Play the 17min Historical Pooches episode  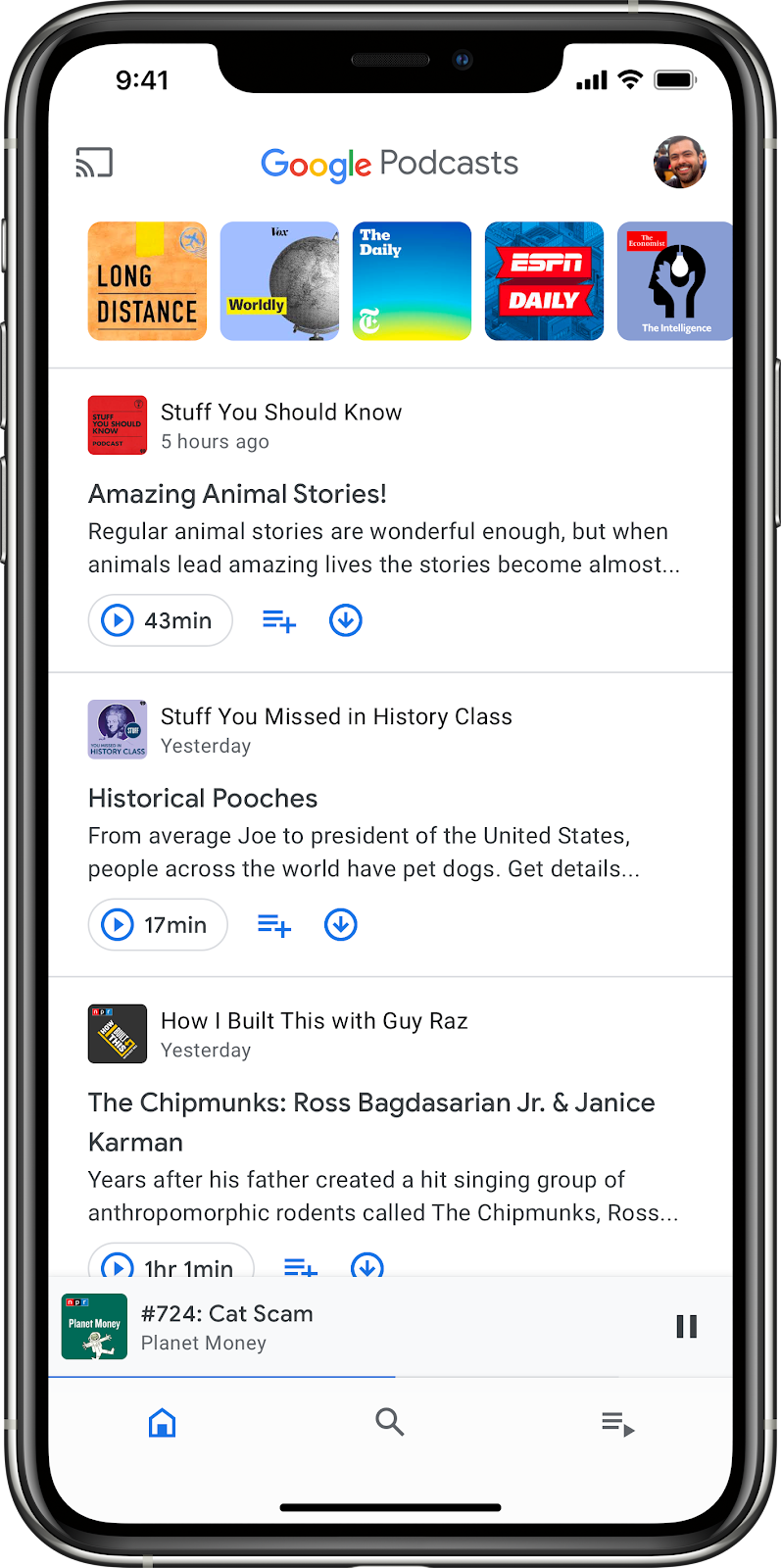coord(158,925)
